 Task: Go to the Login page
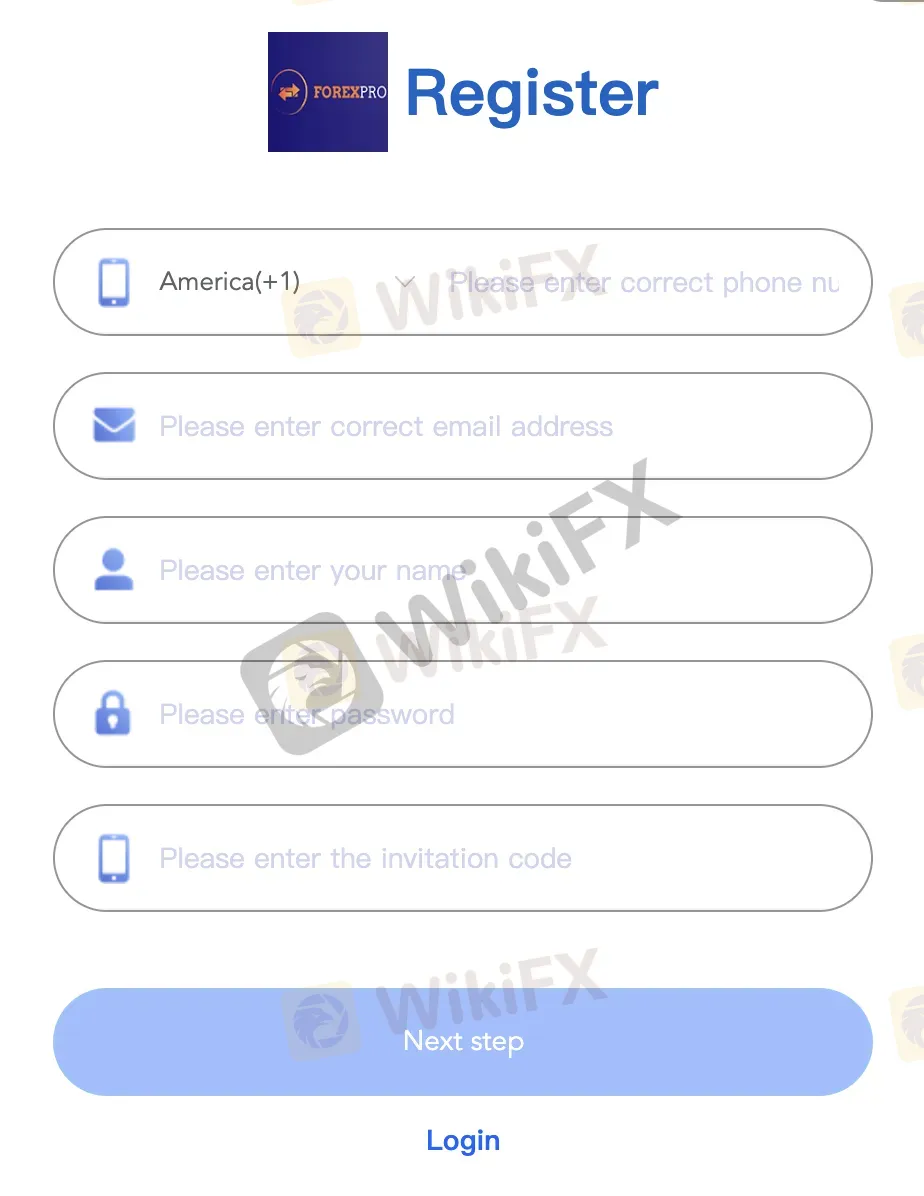click(x=462, y=1140)
